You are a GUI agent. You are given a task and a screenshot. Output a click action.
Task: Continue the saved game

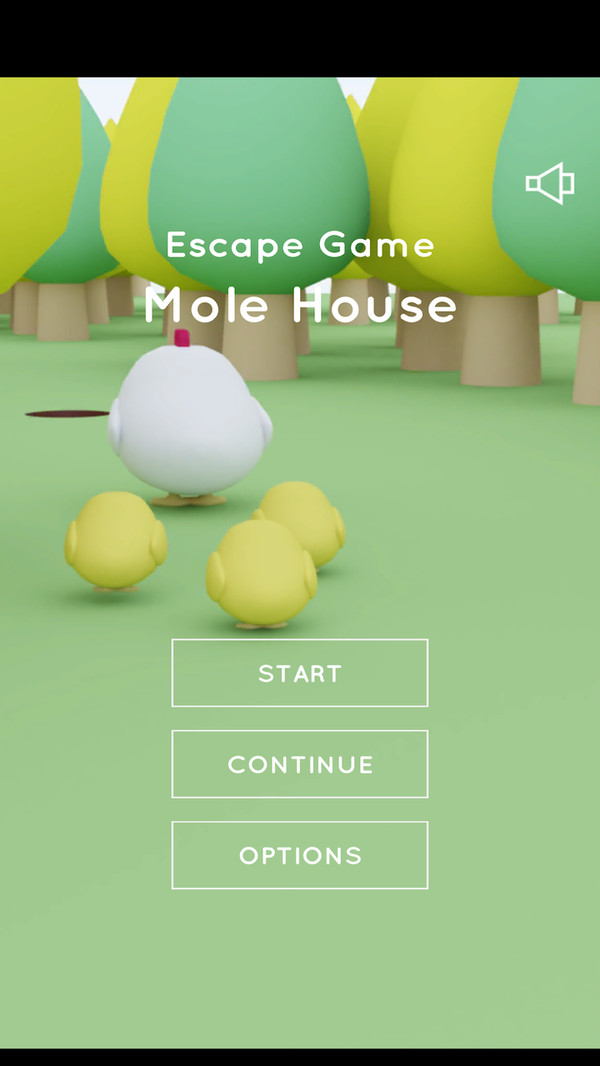tap(300, 764)
